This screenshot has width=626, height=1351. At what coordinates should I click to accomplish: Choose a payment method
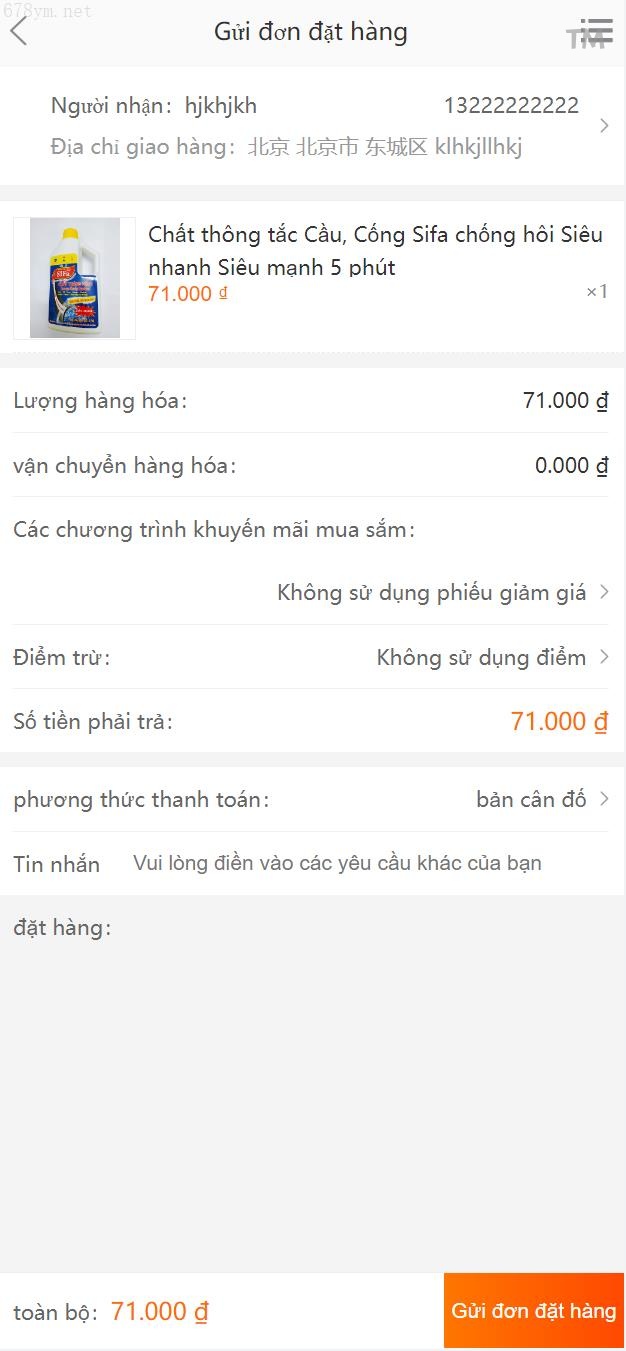pos(540,799)
